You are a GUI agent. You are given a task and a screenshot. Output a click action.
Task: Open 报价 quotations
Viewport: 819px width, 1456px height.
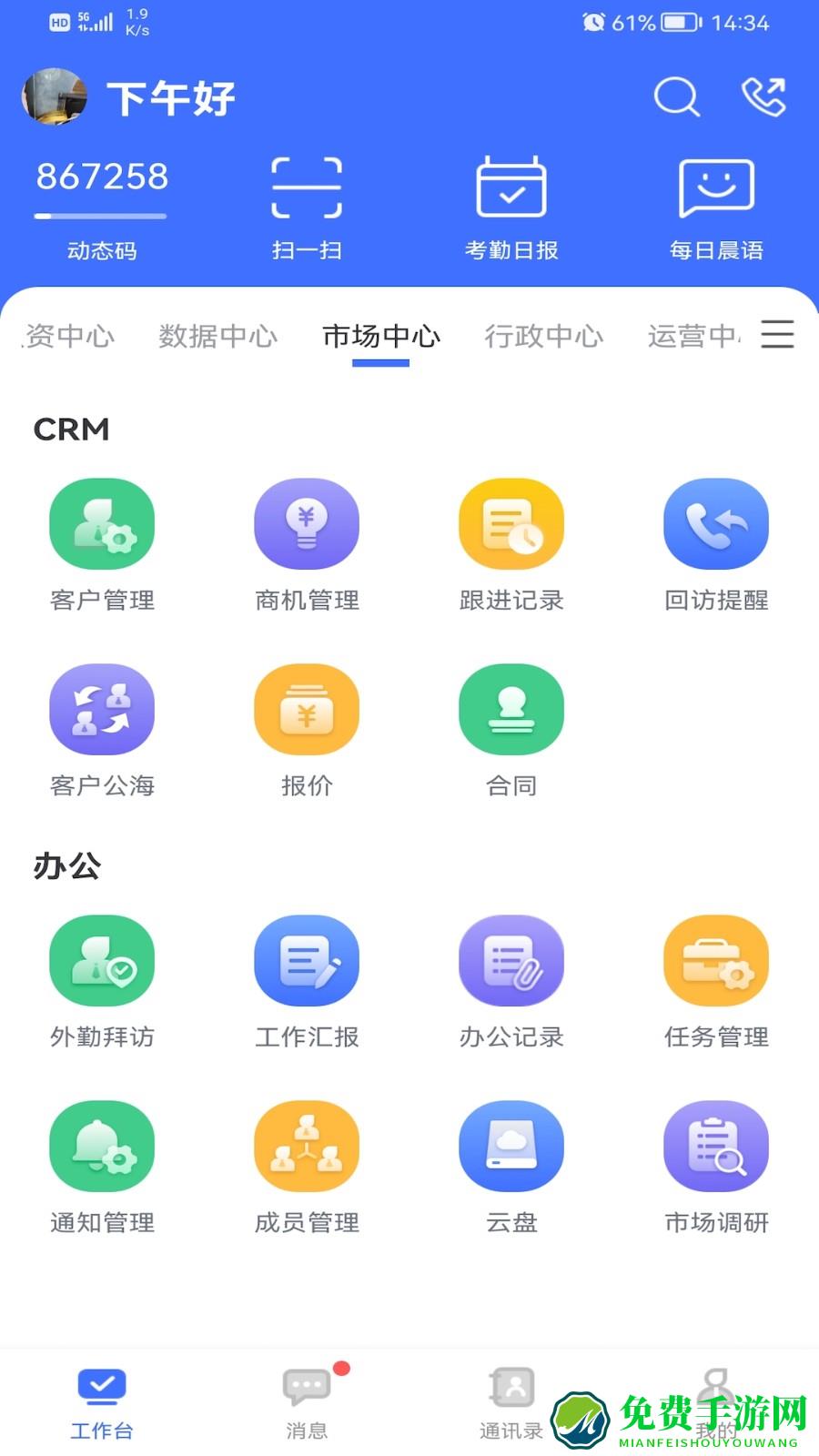tap(307, 731)
